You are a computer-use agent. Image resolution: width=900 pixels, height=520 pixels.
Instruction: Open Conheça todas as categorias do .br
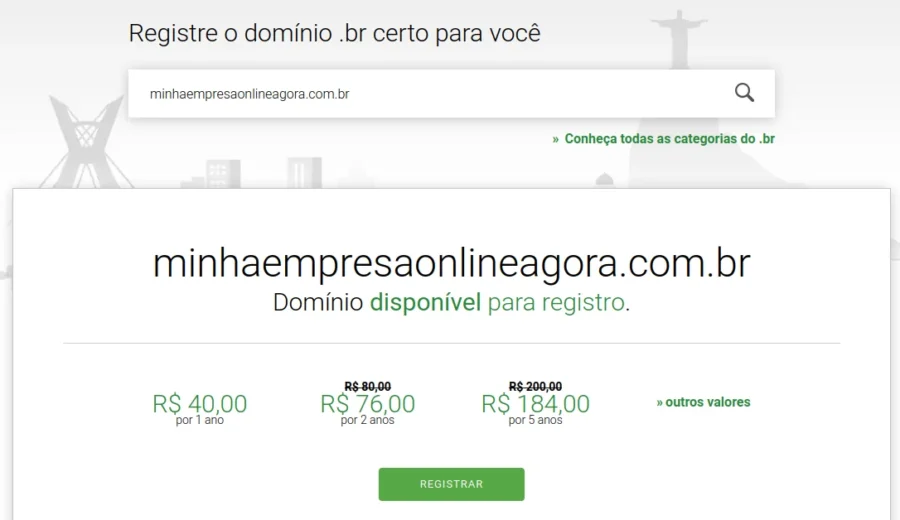[668, 139]
